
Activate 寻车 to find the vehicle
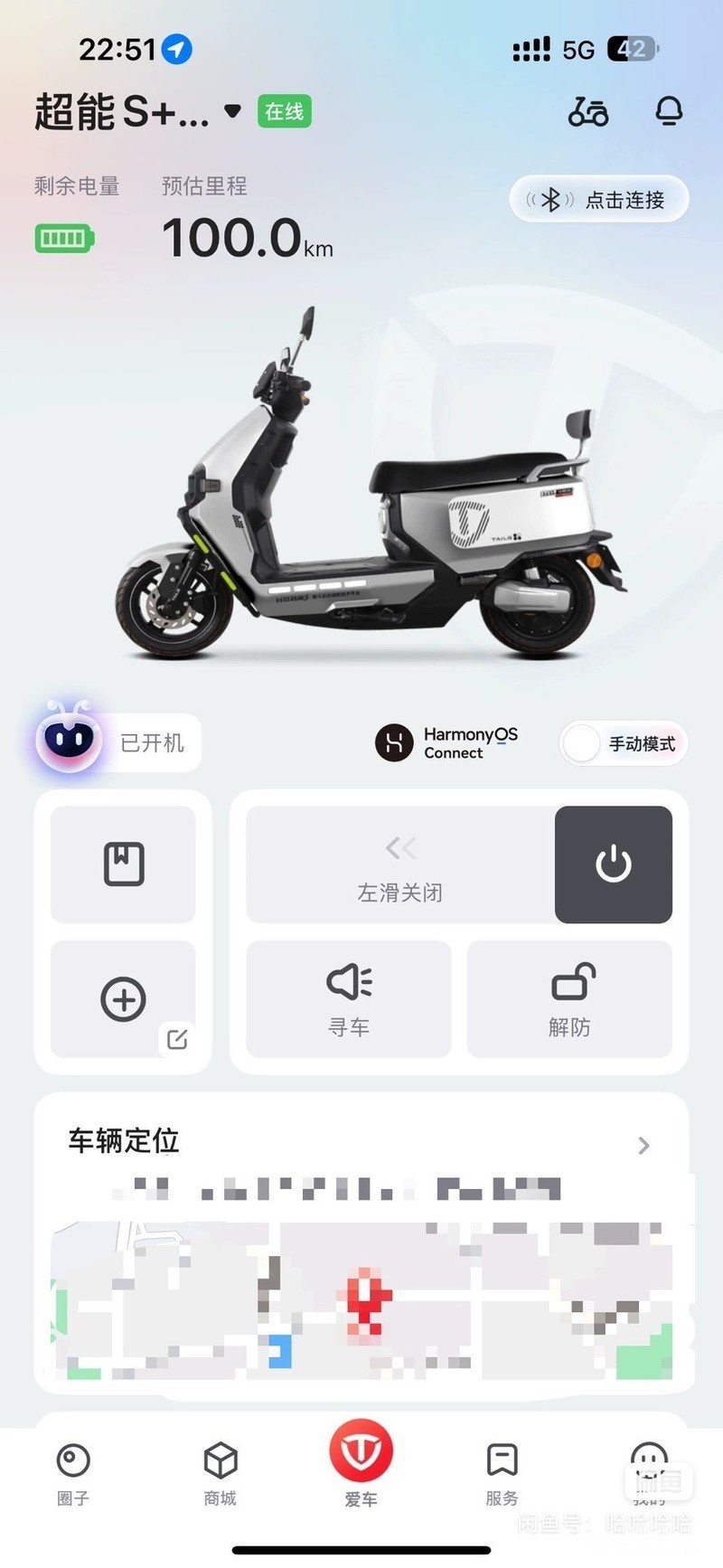349,999
